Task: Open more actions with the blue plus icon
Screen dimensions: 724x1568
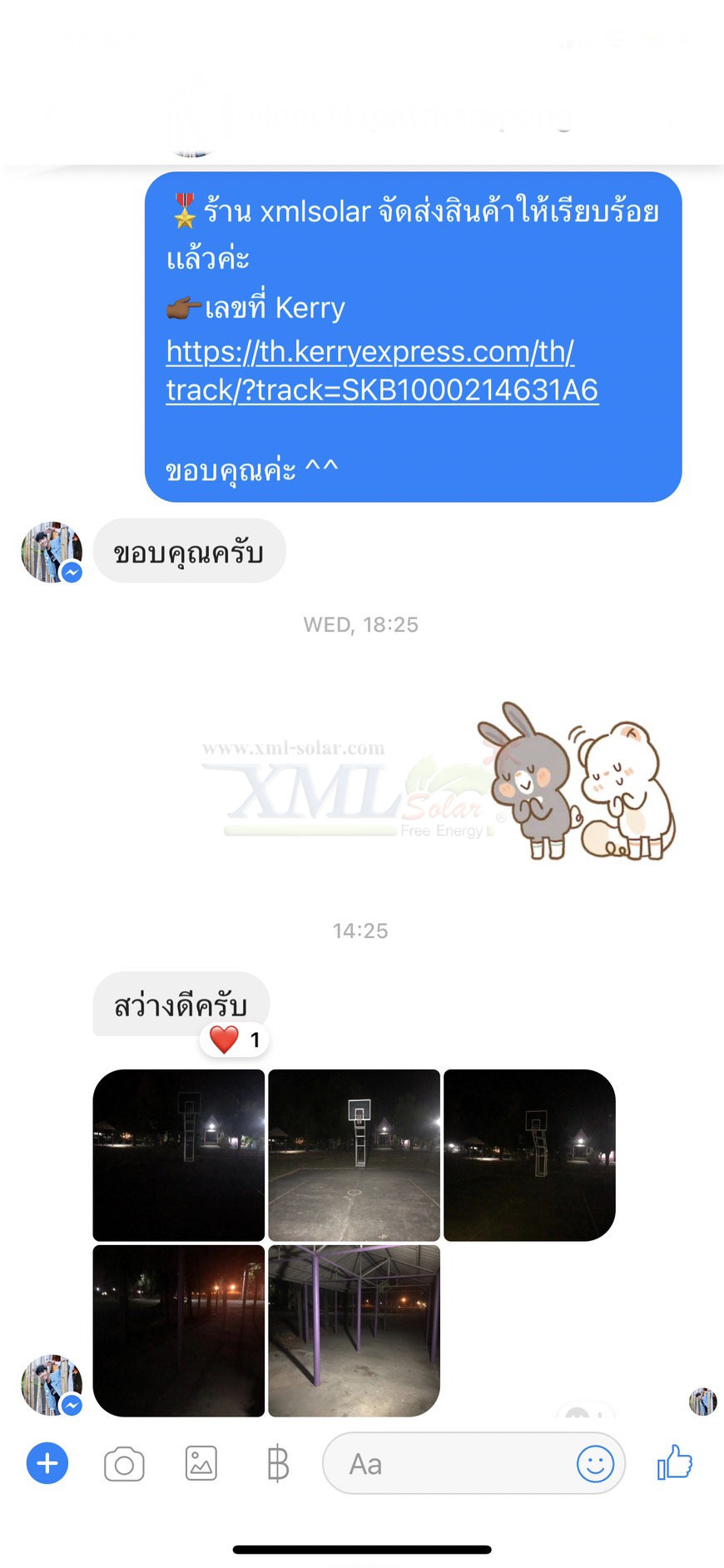Action: click(x=47, y=1463)
